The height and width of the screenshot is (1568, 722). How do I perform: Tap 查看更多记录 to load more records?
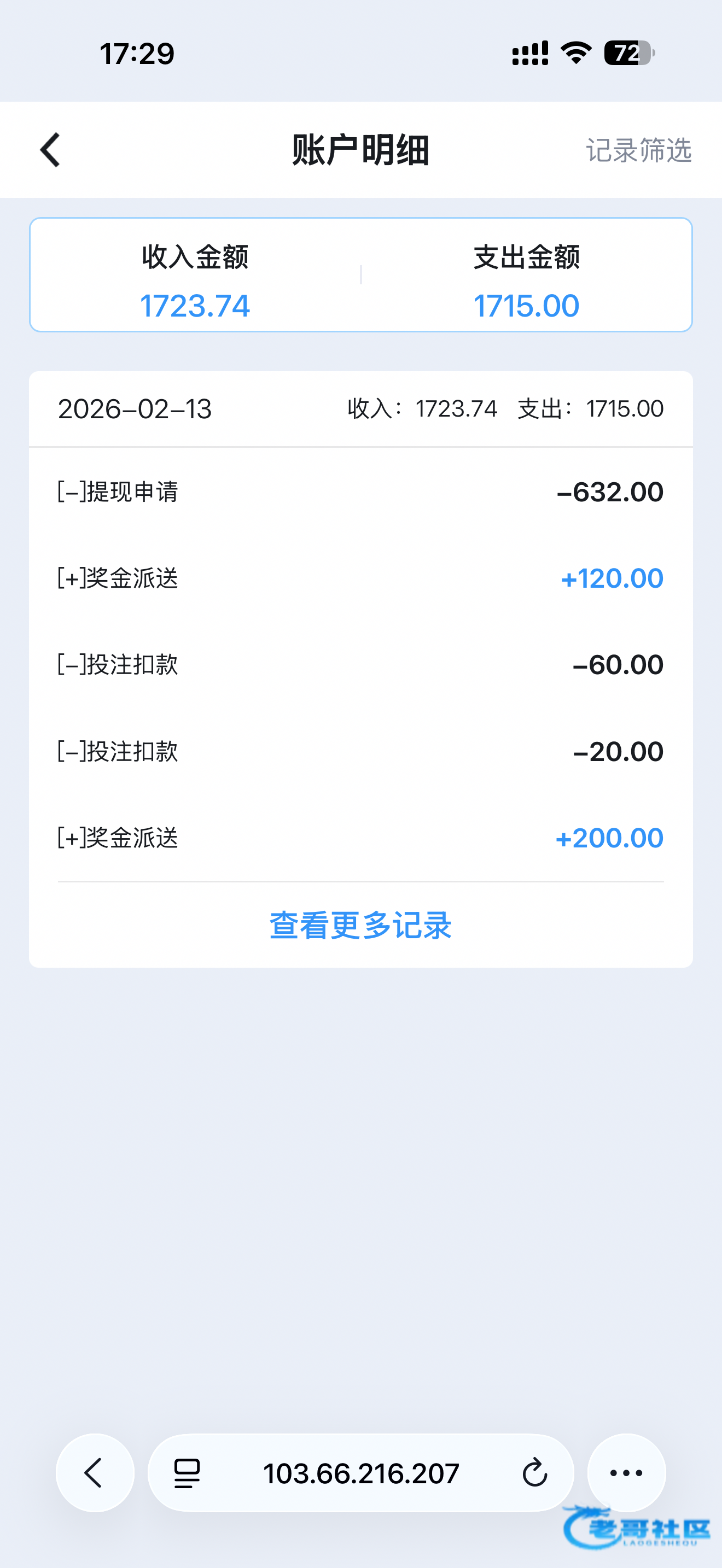pyautogui.click(x=360, y=925)
